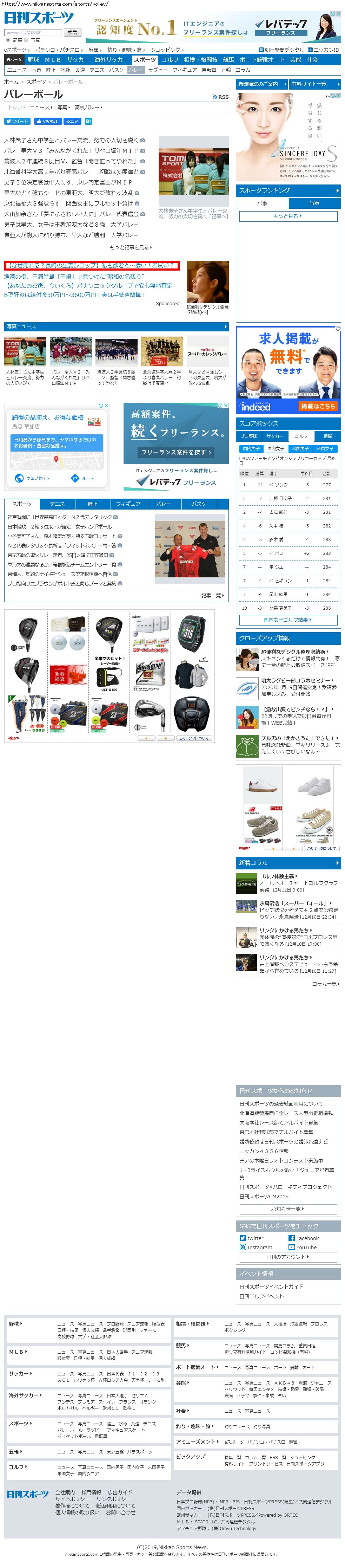This screenshot has width=345, height=1568.
Task: Go to the ラグビー sub-navigation link
Action: click(x=157, y=70)
